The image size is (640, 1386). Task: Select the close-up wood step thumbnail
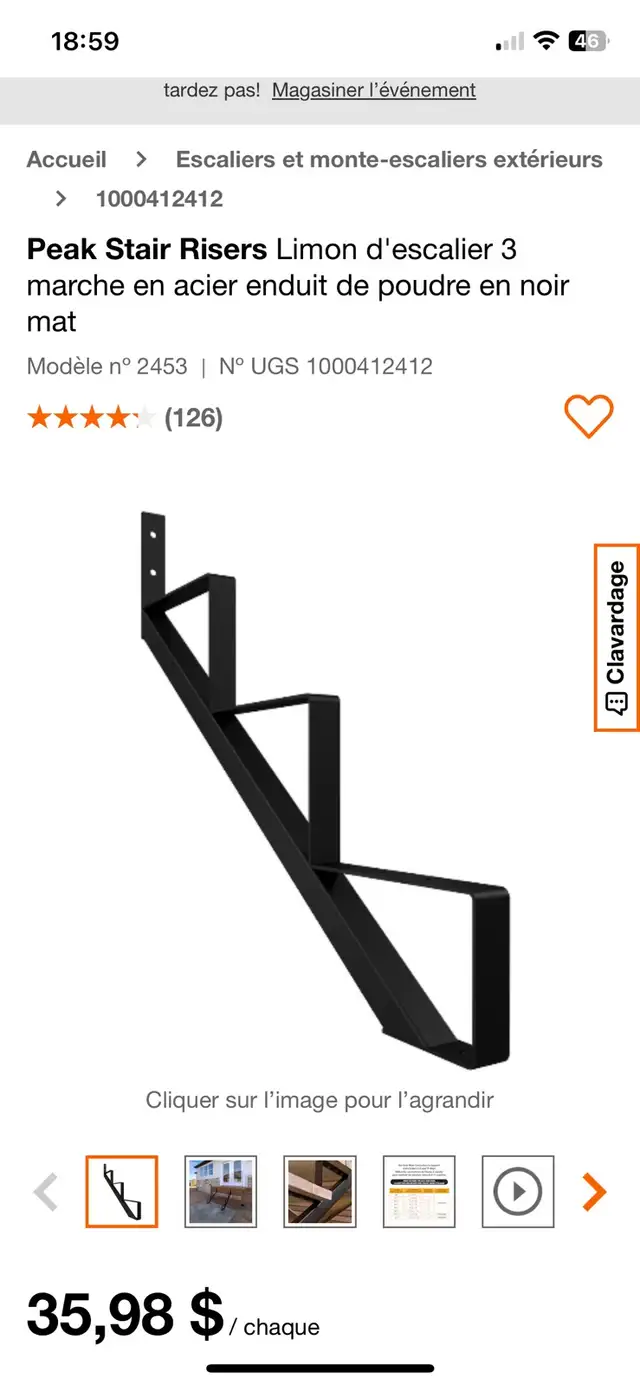point(320,1192)
